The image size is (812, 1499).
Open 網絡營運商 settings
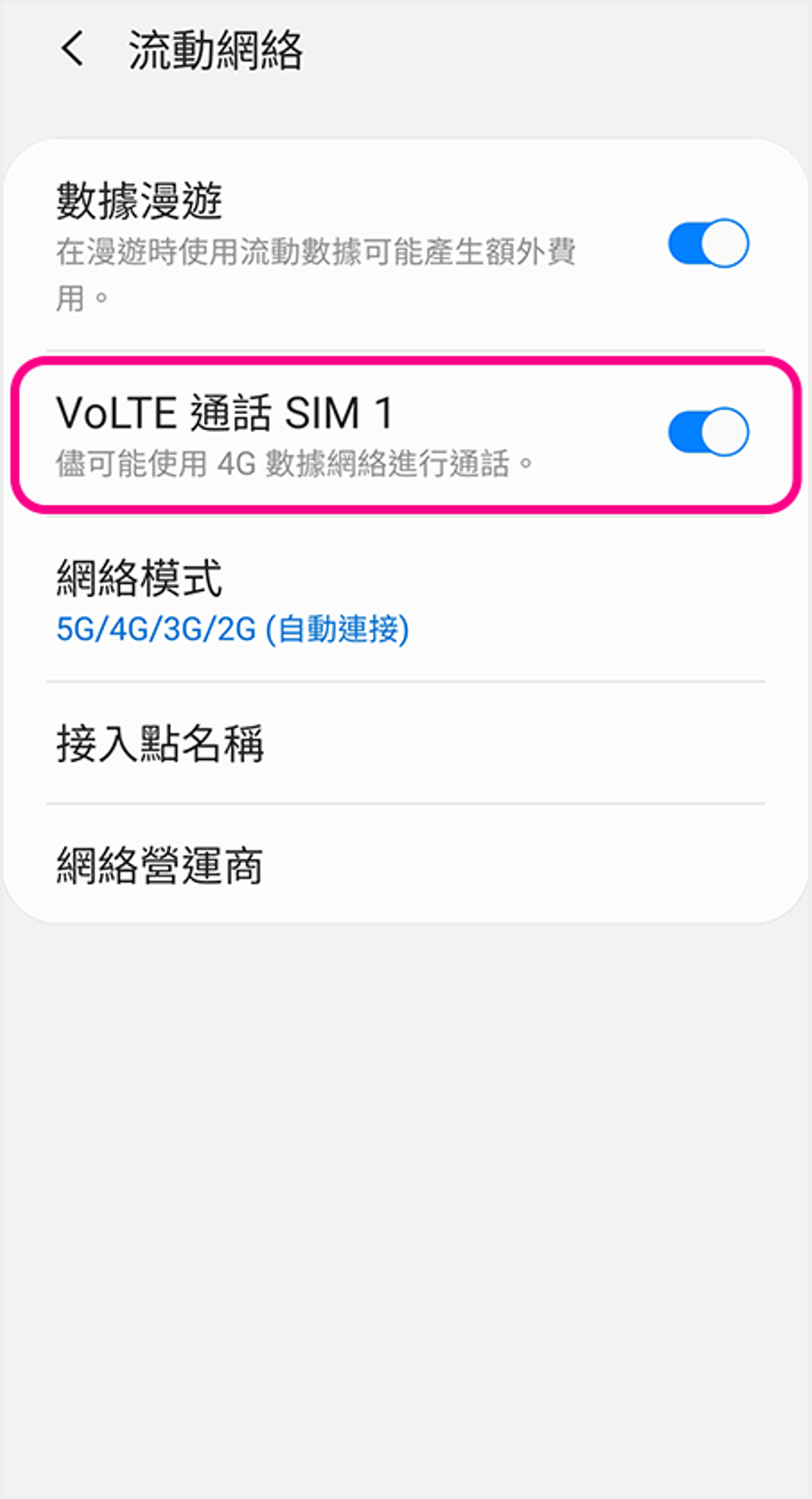[405, 865]
